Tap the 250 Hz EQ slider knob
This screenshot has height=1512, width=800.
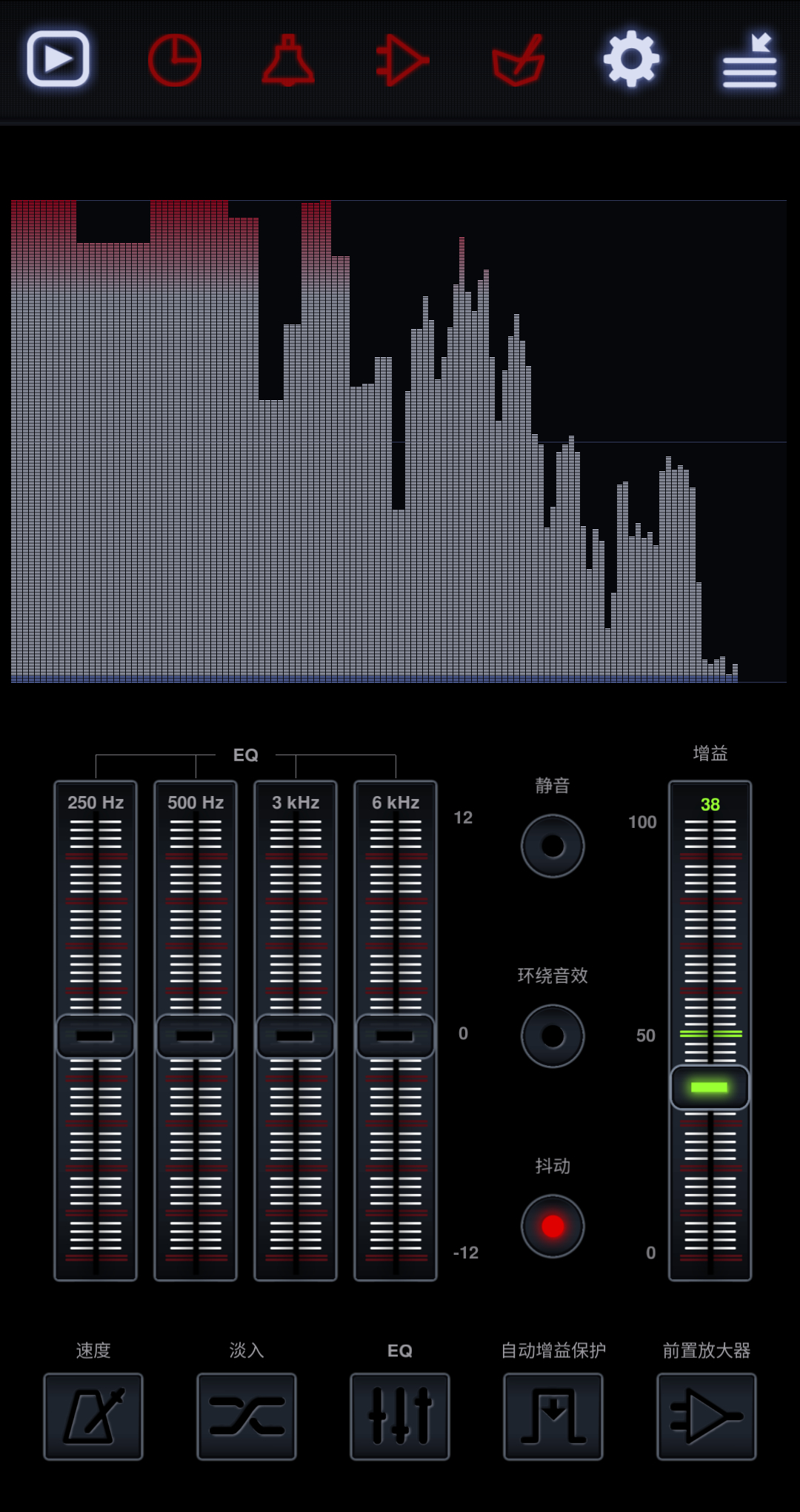(x=96, y=1035)
